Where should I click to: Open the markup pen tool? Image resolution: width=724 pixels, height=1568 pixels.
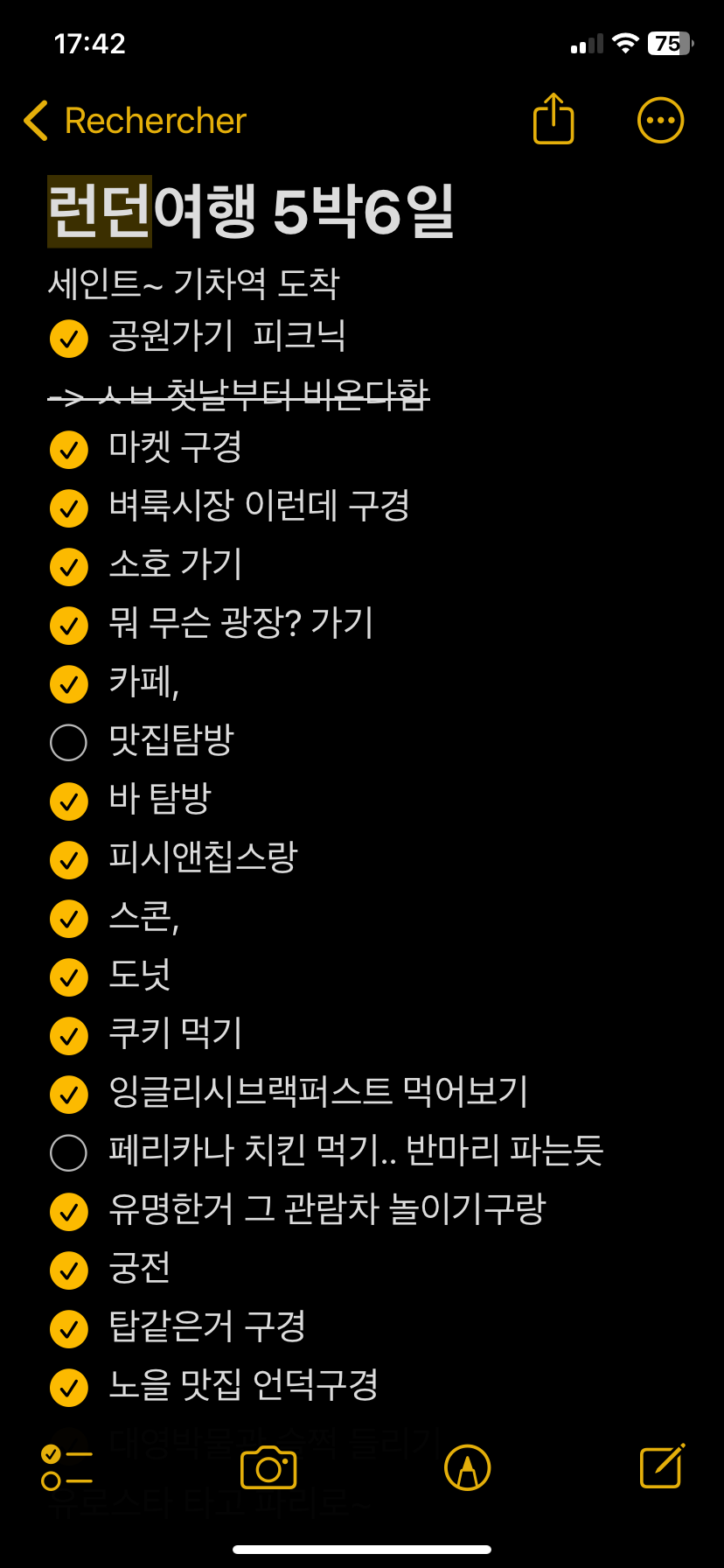pos(467,1467)
